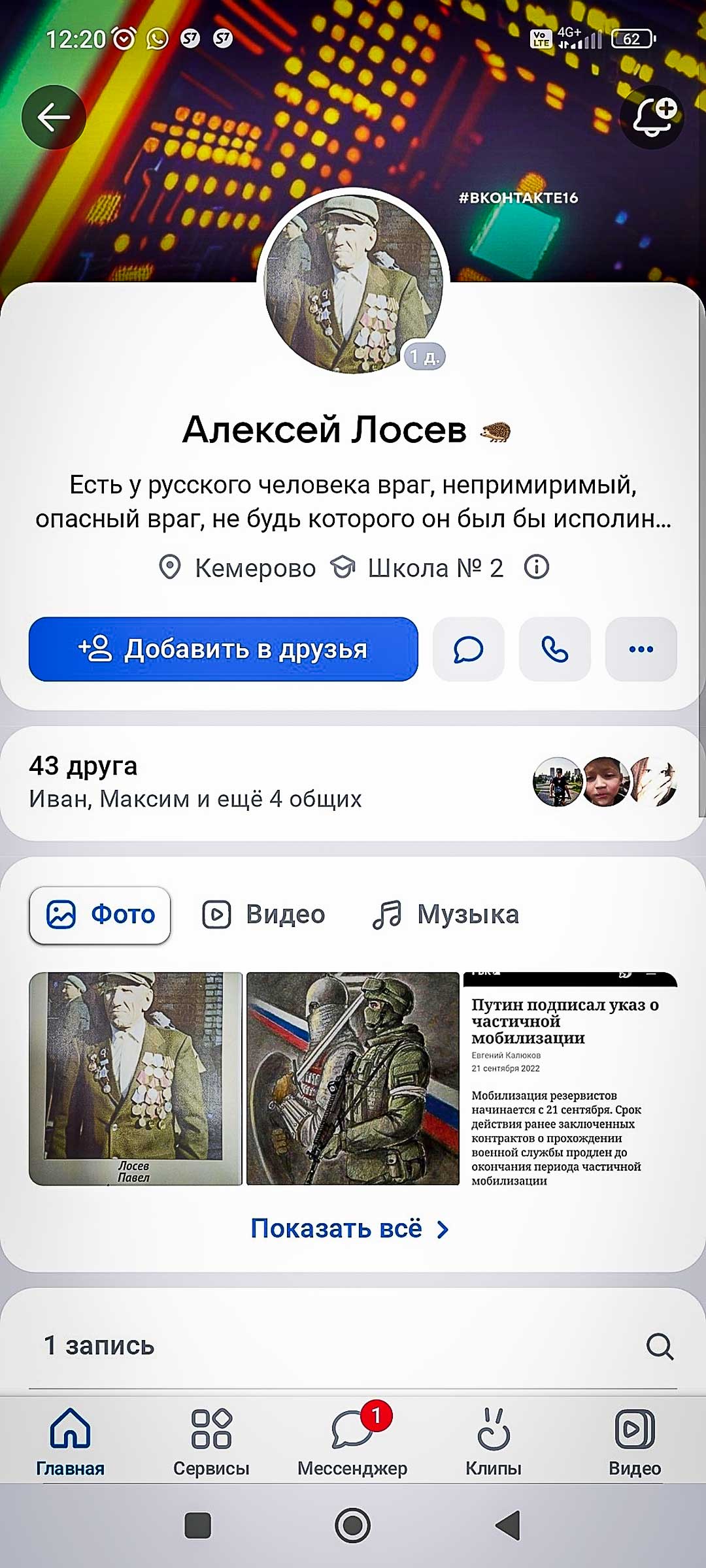Call Алексей Лосев with the phone button

(x=554, y=649)
